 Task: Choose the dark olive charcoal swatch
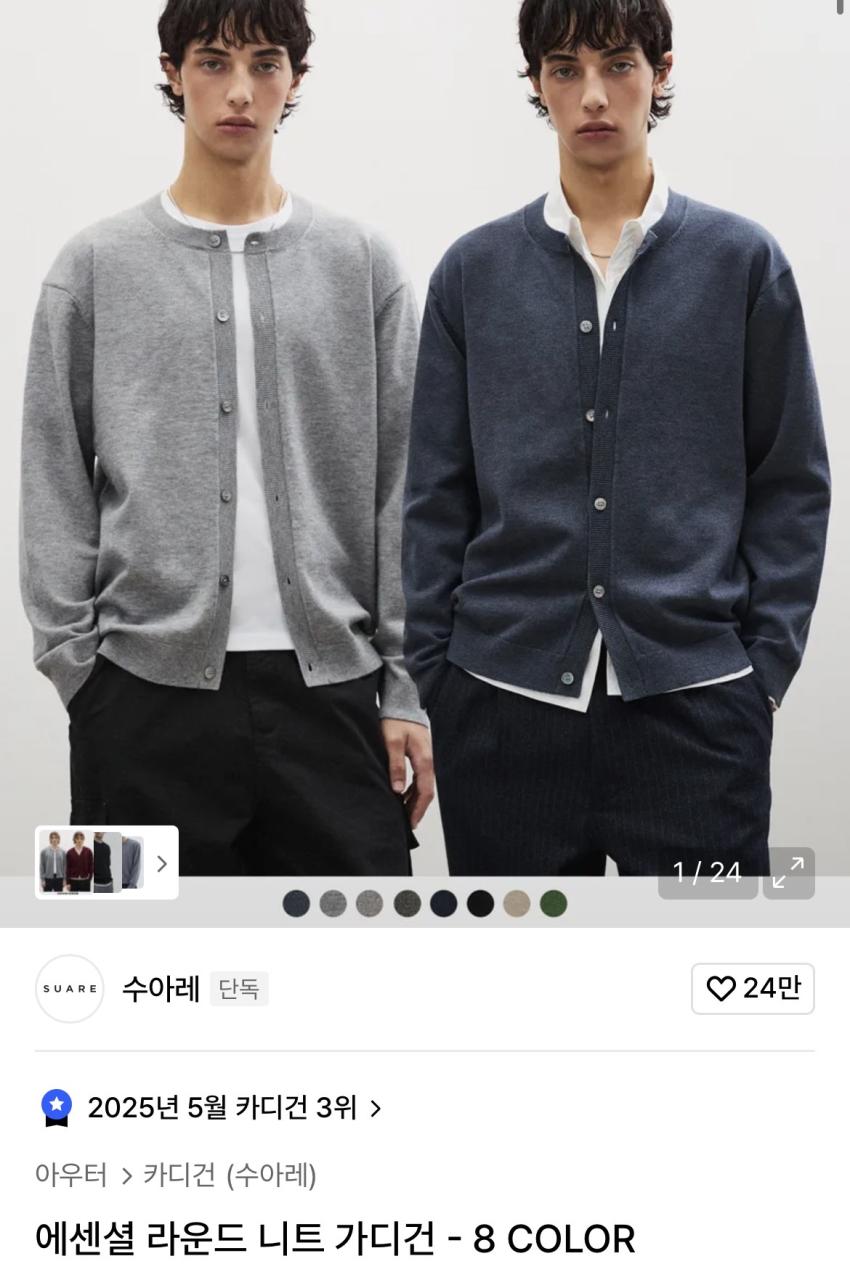tap(407, 904)
